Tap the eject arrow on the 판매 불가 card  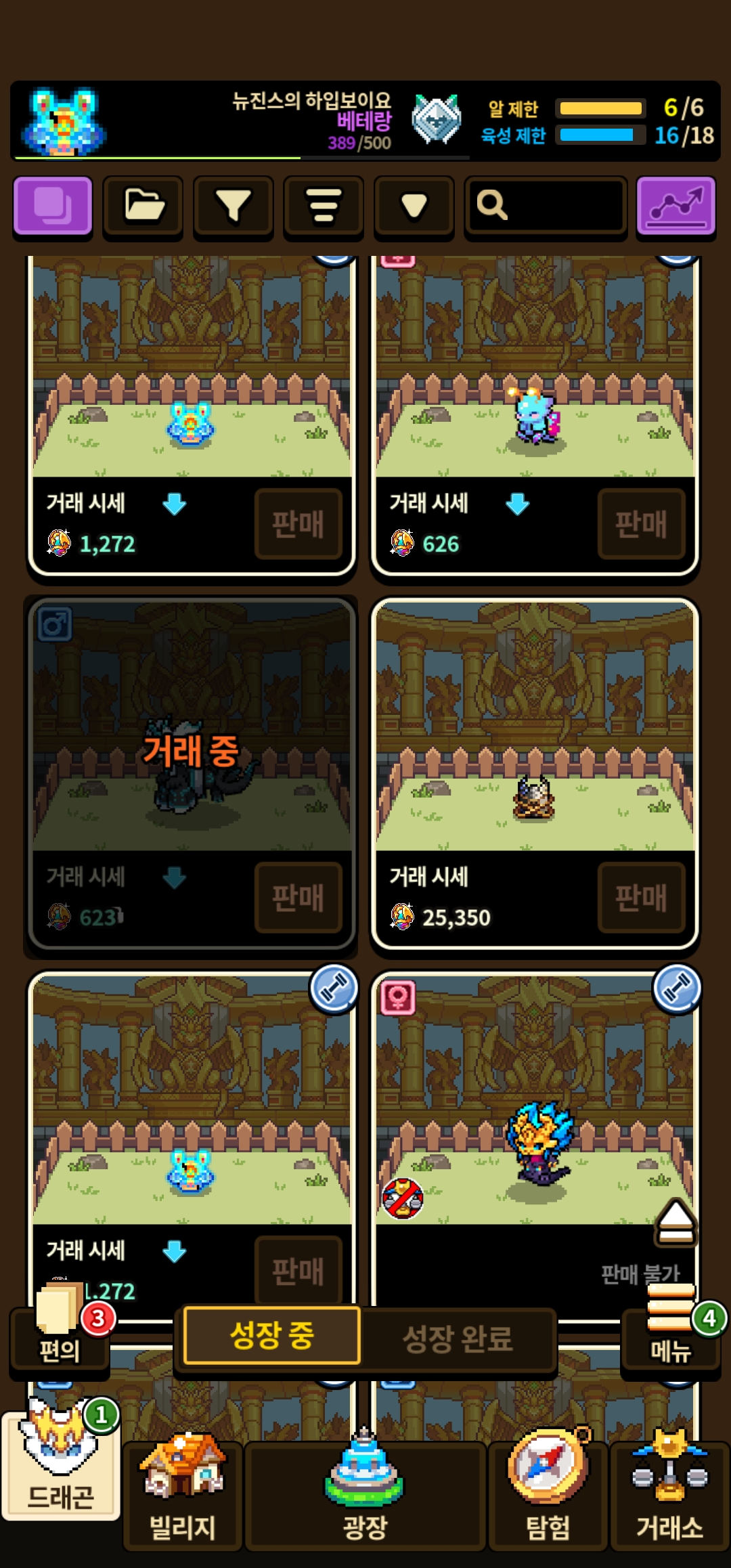[x=675, y=1223]
